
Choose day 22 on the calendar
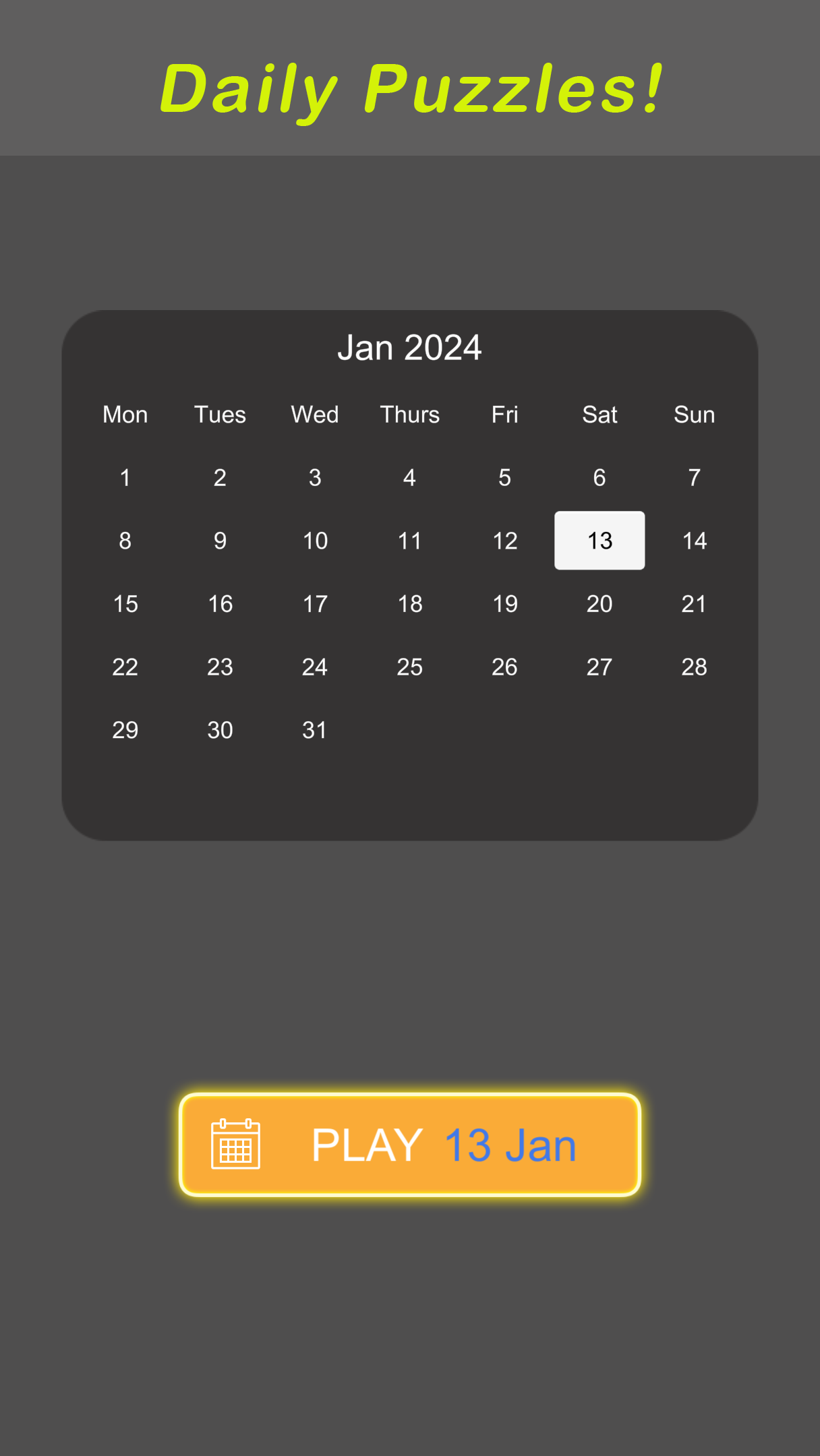125,667
